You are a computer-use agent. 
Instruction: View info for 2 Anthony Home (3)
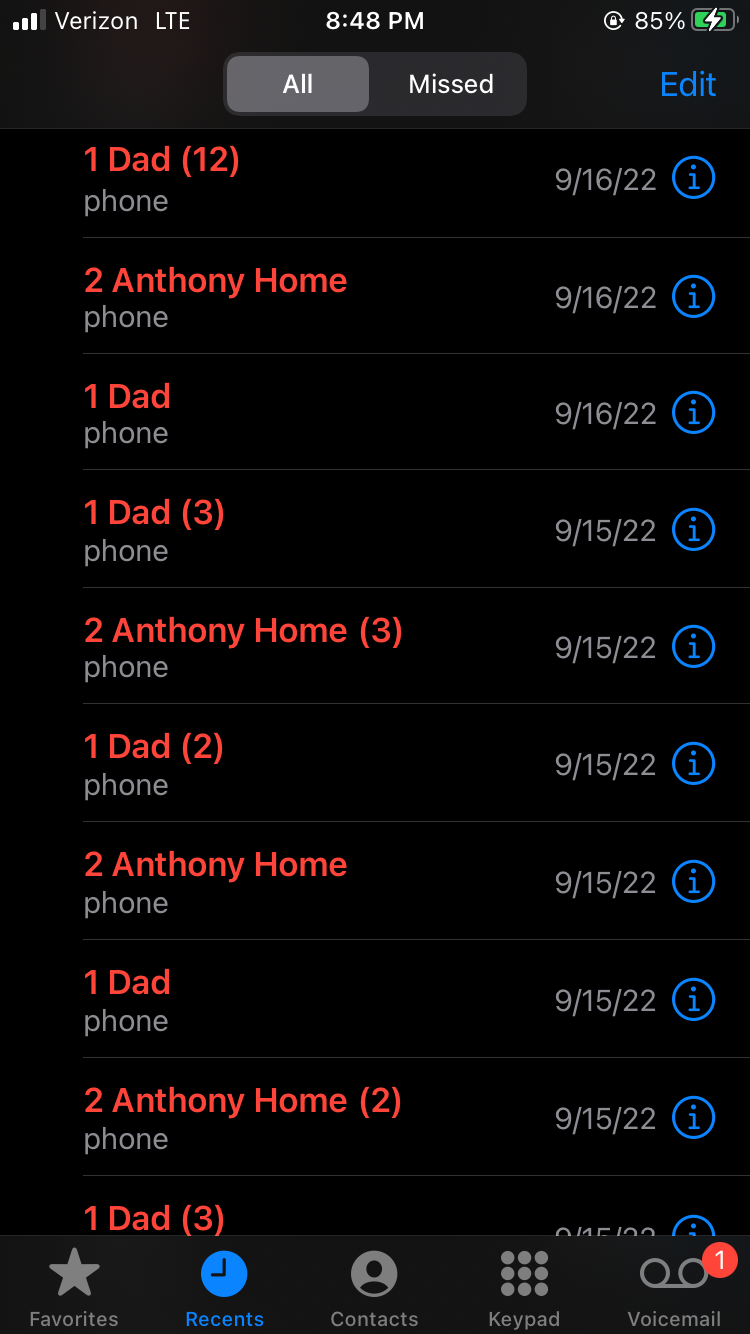pos(693,647)
